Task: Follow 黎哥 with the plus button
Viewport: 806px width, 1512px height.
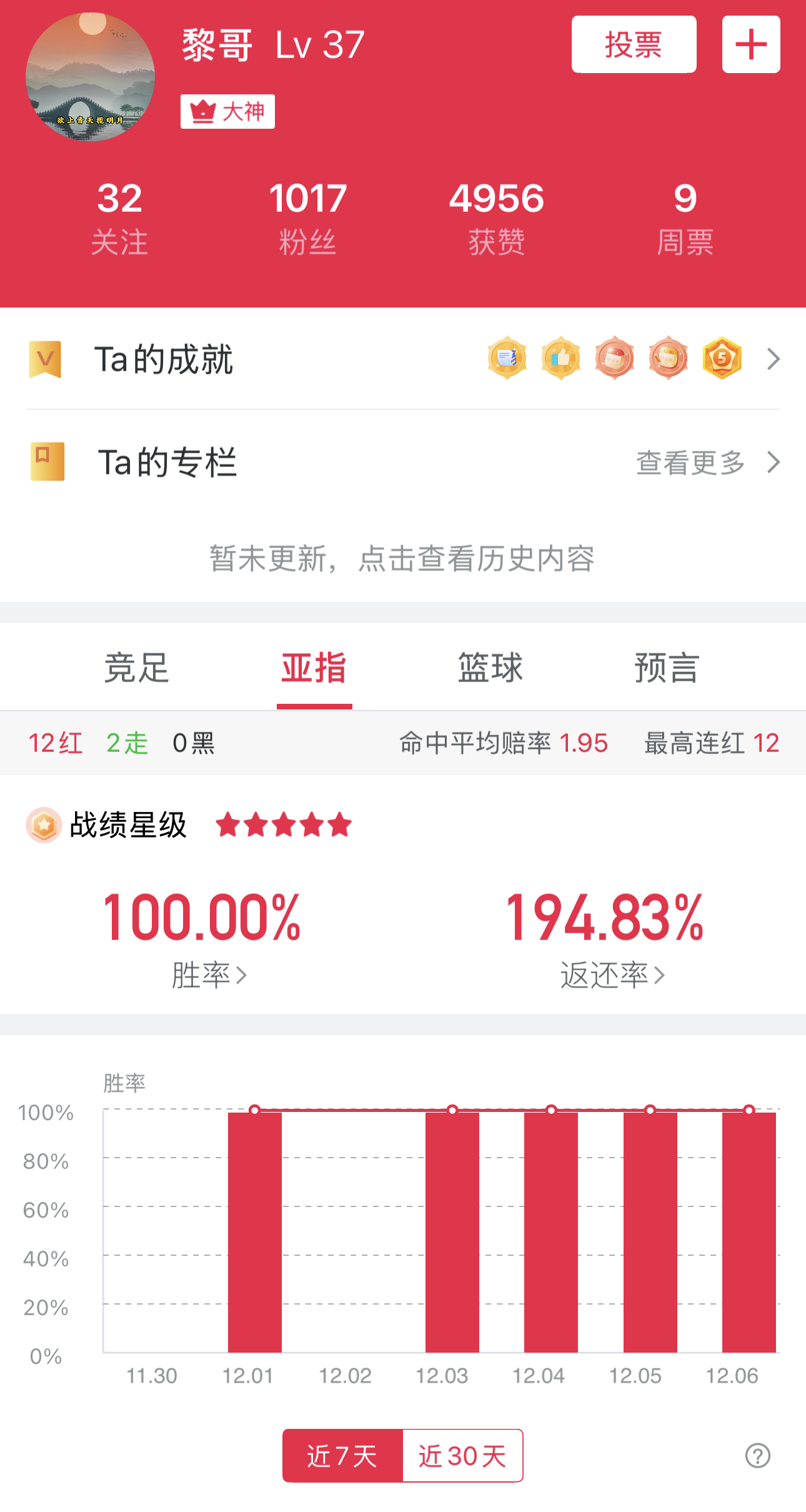Action: pyautogui.click(x=750, y=45)
